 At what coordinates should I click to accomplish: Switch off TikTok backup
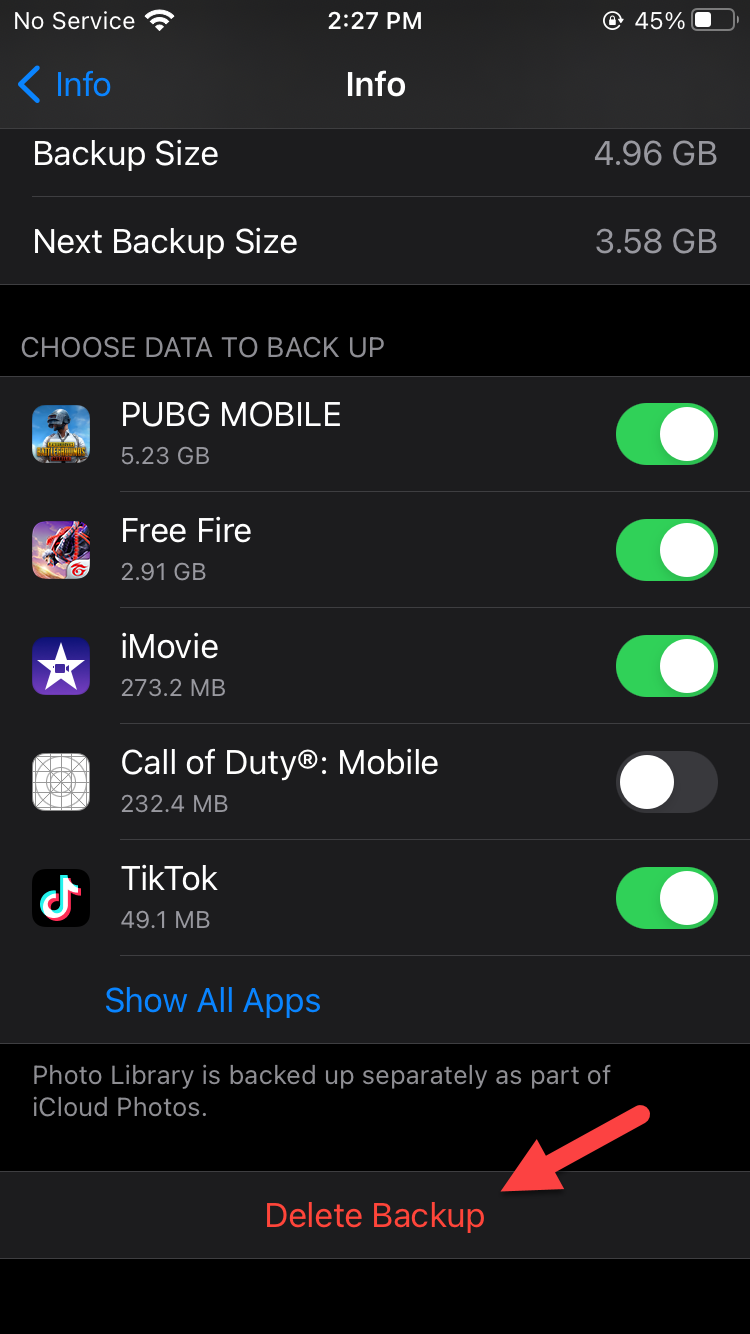pyautogui.click(x=666, y=898)
